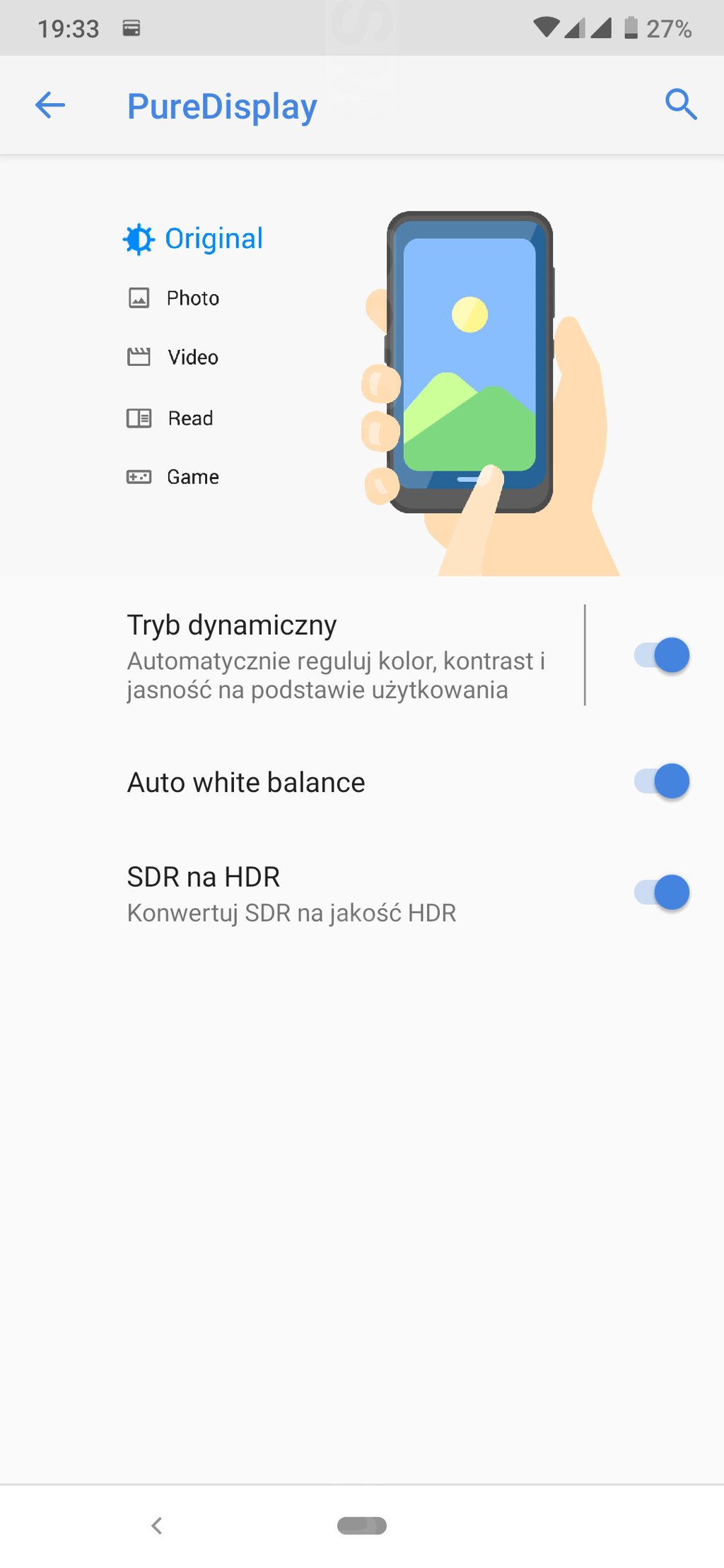This screenshot has height=1568, width=724.
Task: Open the search icon in PureDisplay
Action: [x=680, y=105]
